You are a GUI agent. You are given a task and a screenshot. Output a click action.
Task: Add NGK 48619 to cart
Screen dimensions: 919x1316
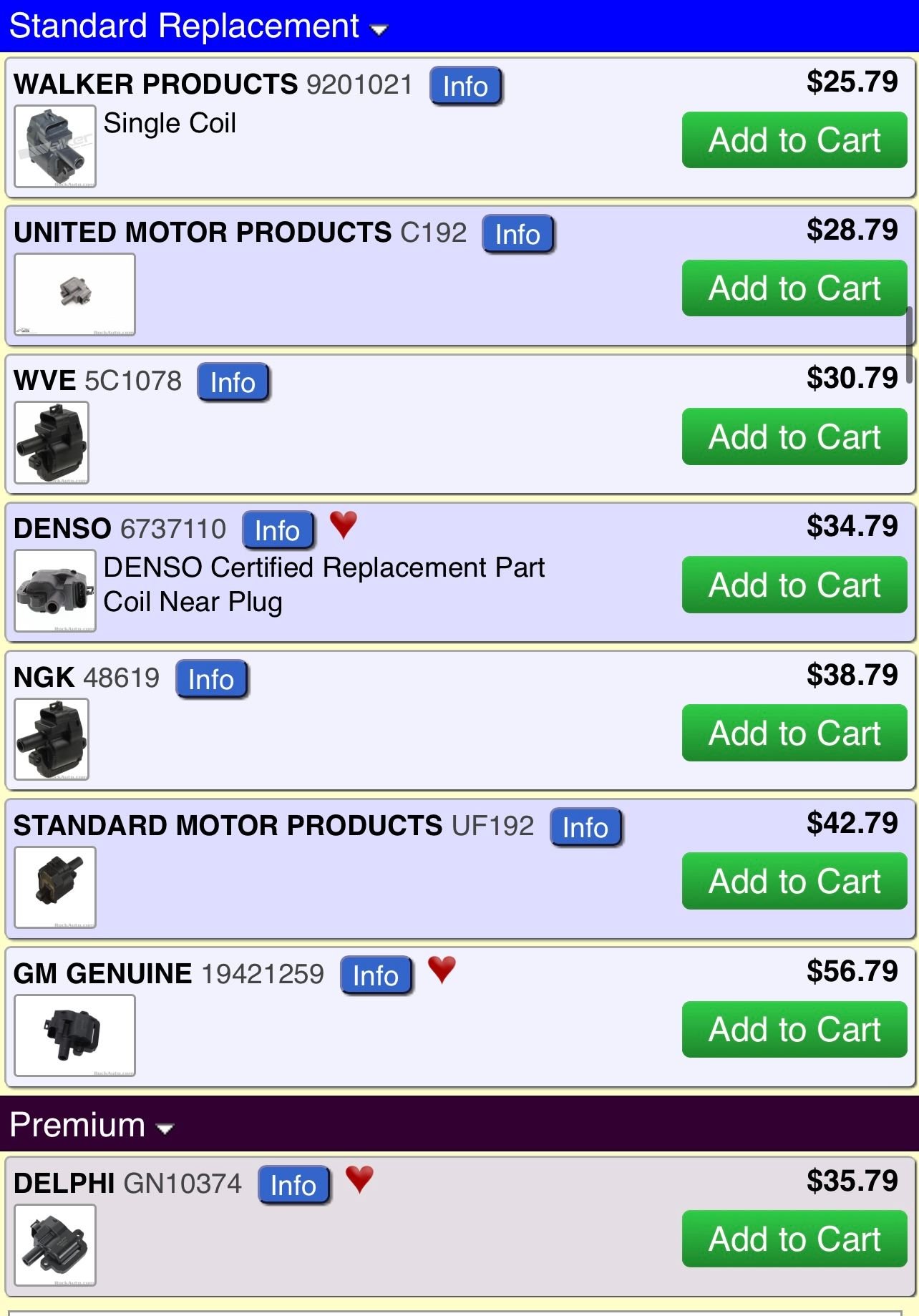pos(794,733)
